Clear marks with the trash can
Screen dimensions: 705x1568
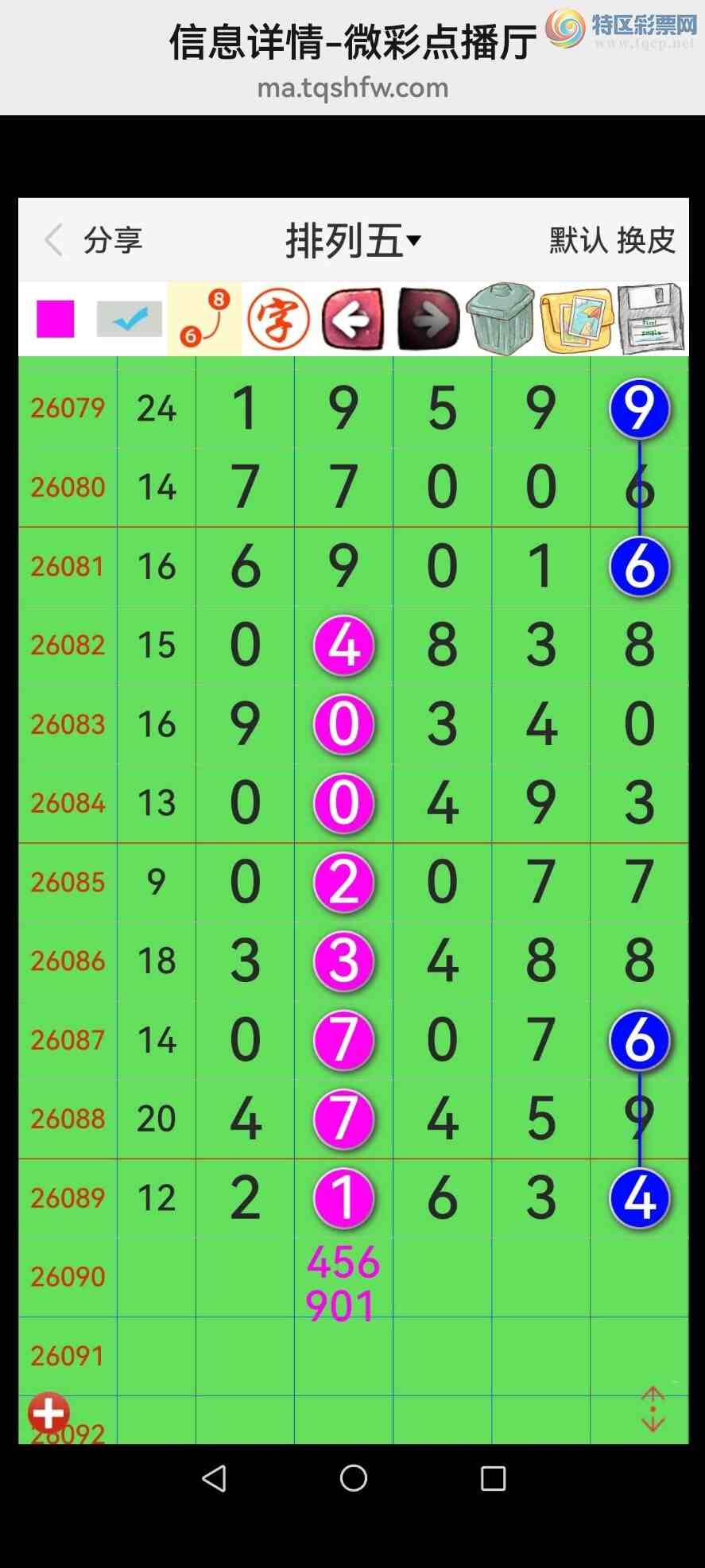(x=501, y=319)
